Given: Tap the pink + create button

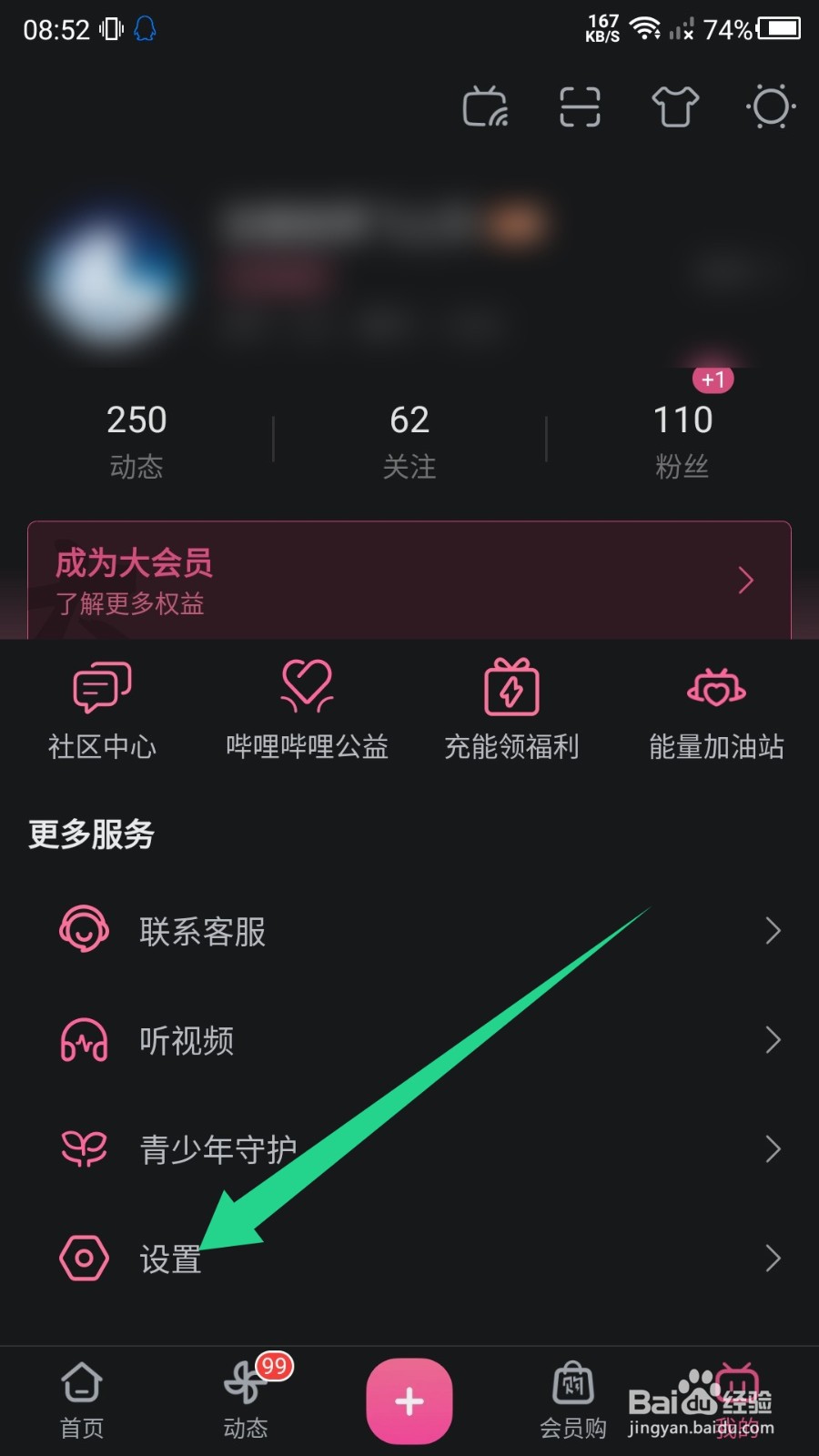Looking at the screenshot, I should [409, 1400].
